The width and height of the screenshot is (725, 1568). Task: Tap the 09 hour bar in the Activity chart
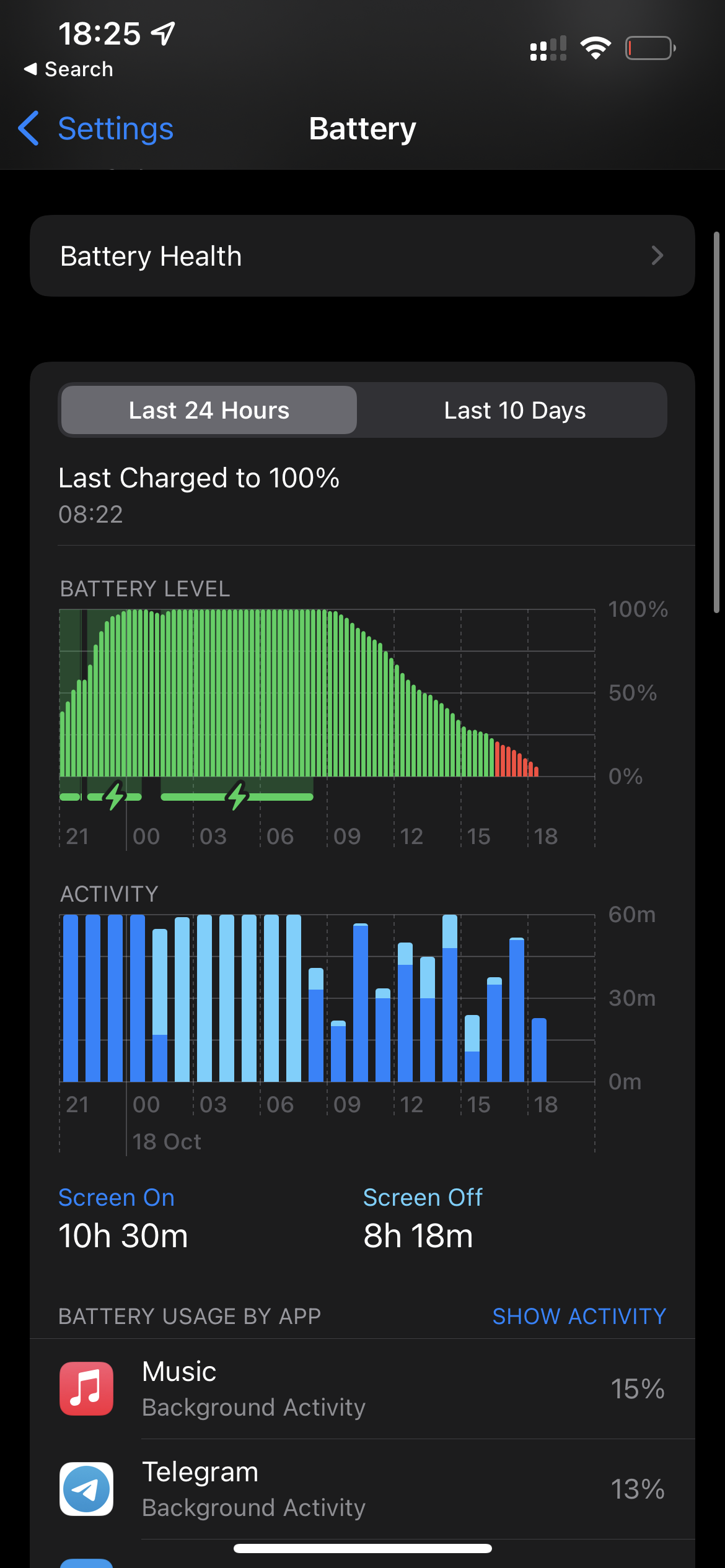(x=338, y=1051)
